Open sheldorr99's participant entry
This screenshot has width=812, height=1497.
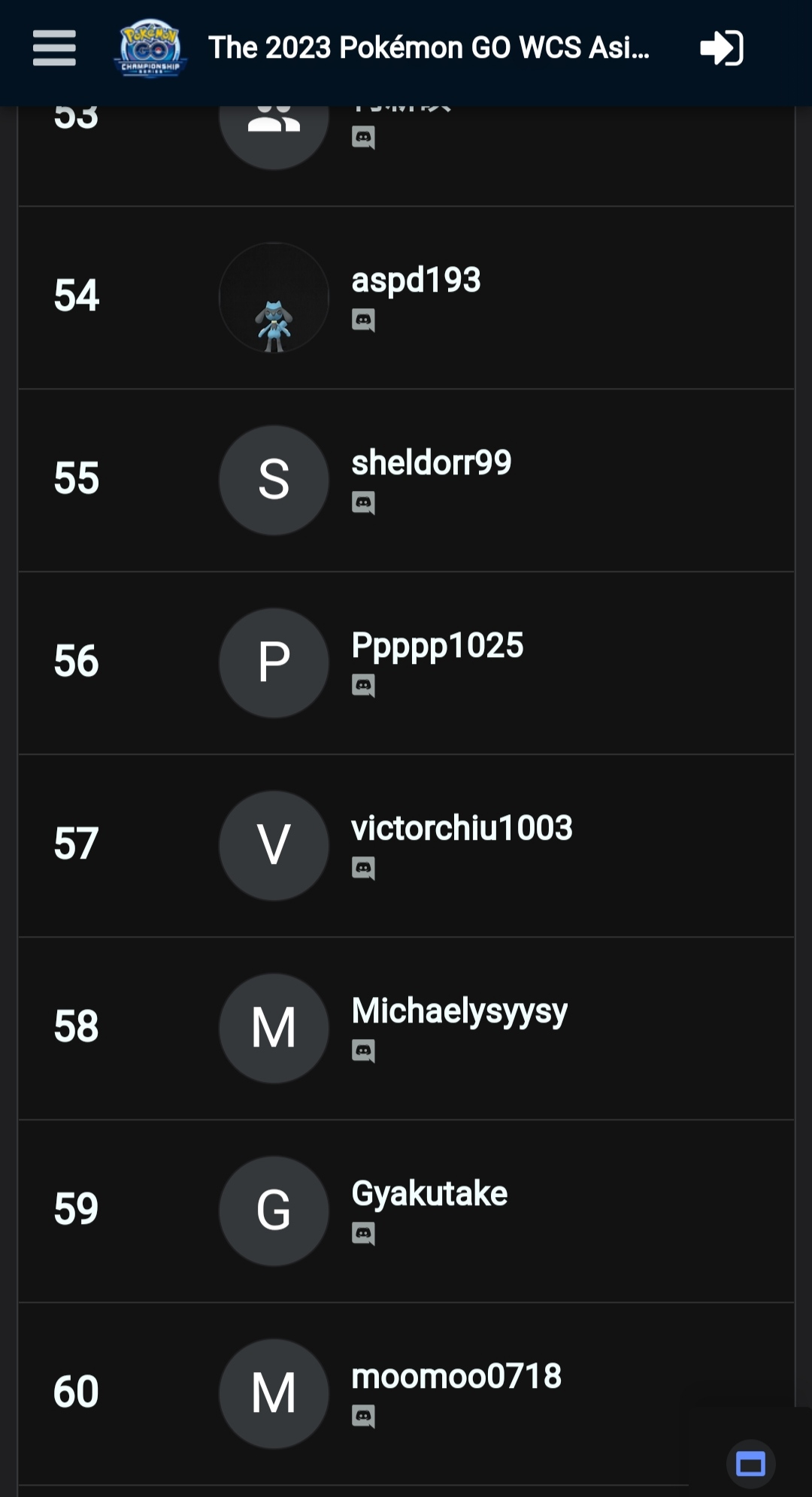point(406,480)
